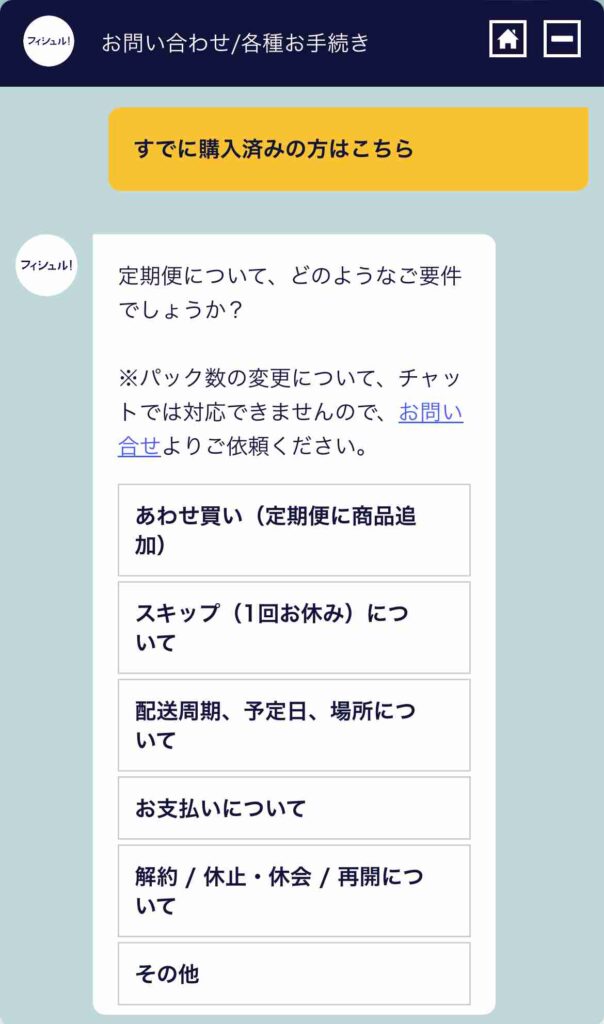Choose 解約 / 休止・休会 / 再開について

pyautogui.click(x=294, y=891)
